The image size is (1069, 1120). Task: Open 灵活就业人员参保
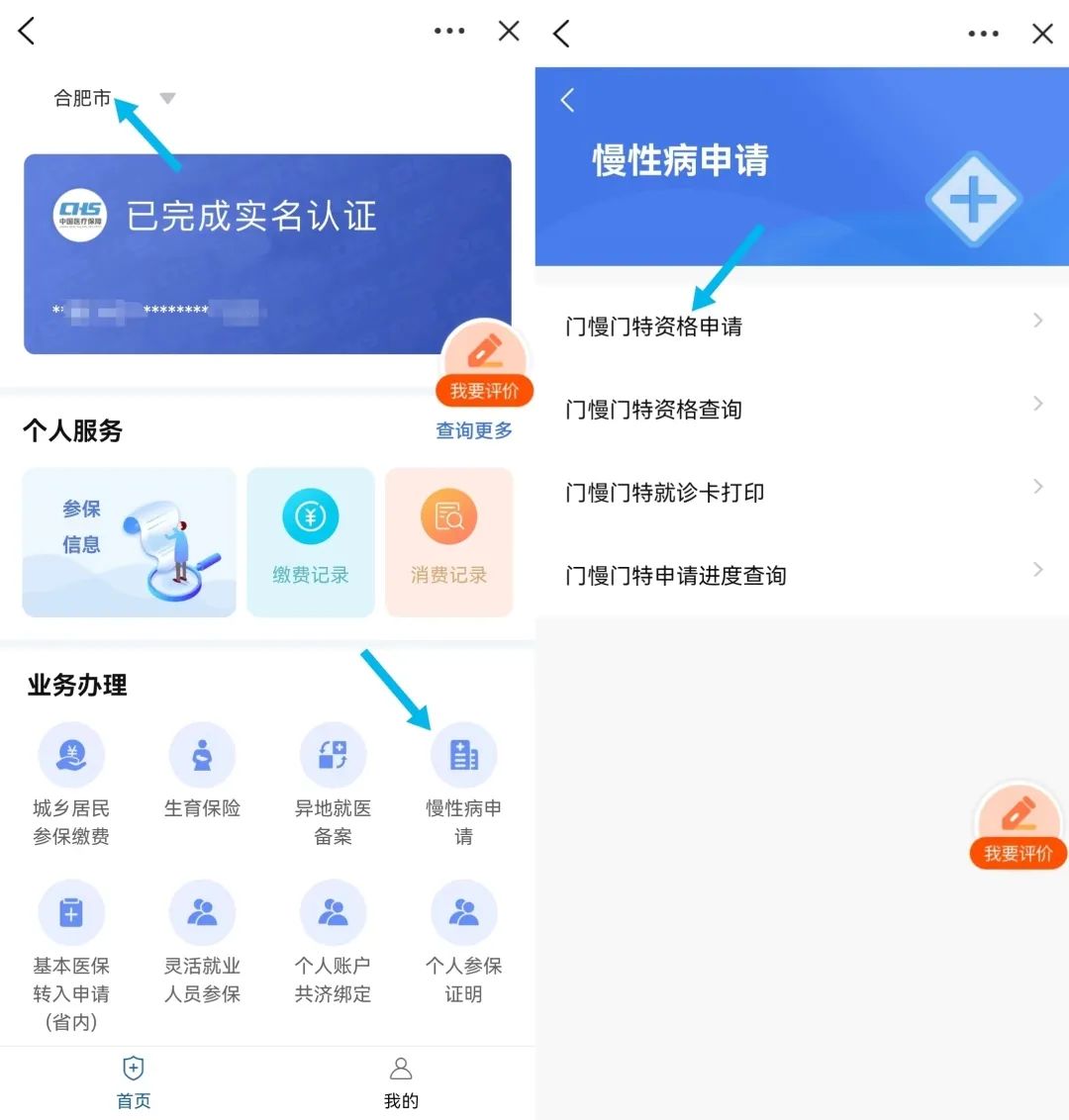[x=202, y=942]
